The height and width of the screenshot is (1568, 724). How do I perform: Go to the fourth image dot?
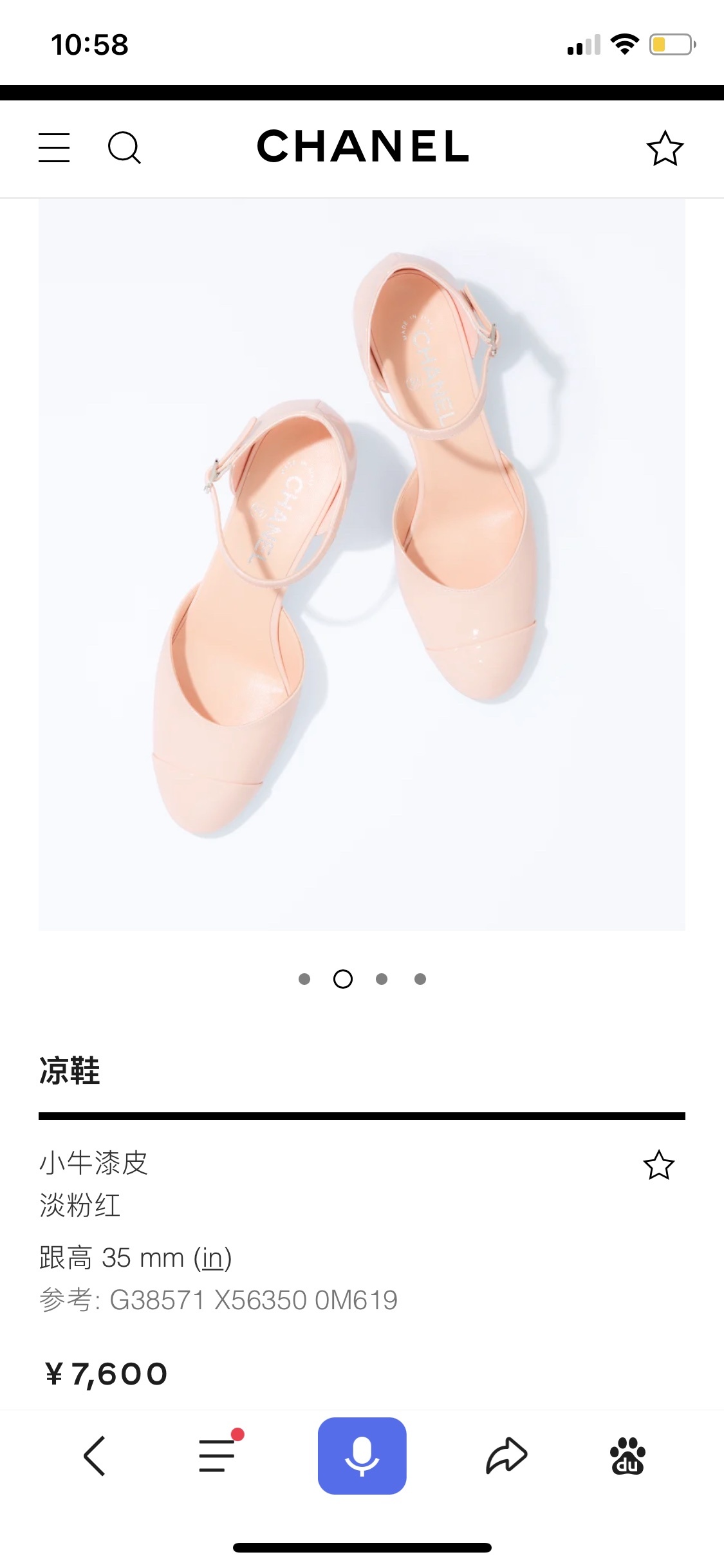pos(420,979)
